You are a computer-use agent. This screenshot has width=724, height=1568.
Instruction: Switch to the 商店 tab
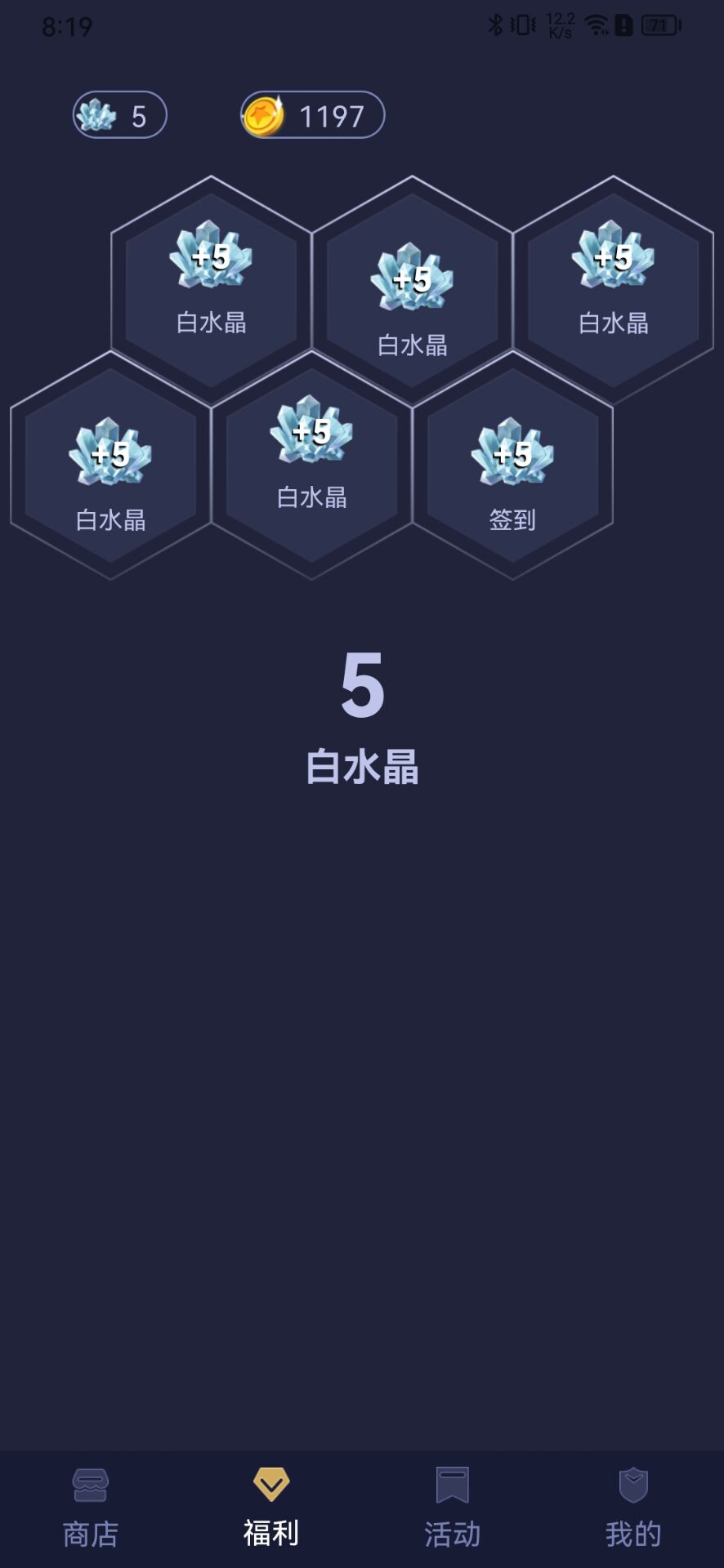[91, 1508]
